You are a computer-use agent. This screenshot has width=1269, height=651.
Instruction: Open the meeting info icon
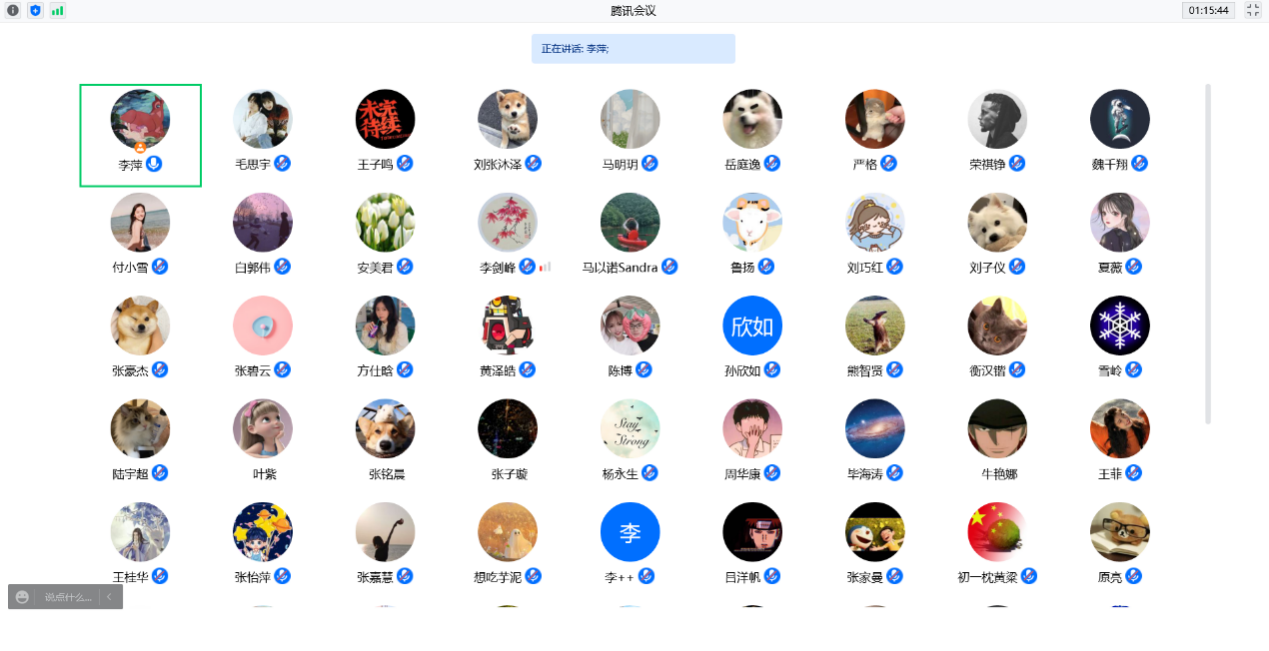click(13, 10)
